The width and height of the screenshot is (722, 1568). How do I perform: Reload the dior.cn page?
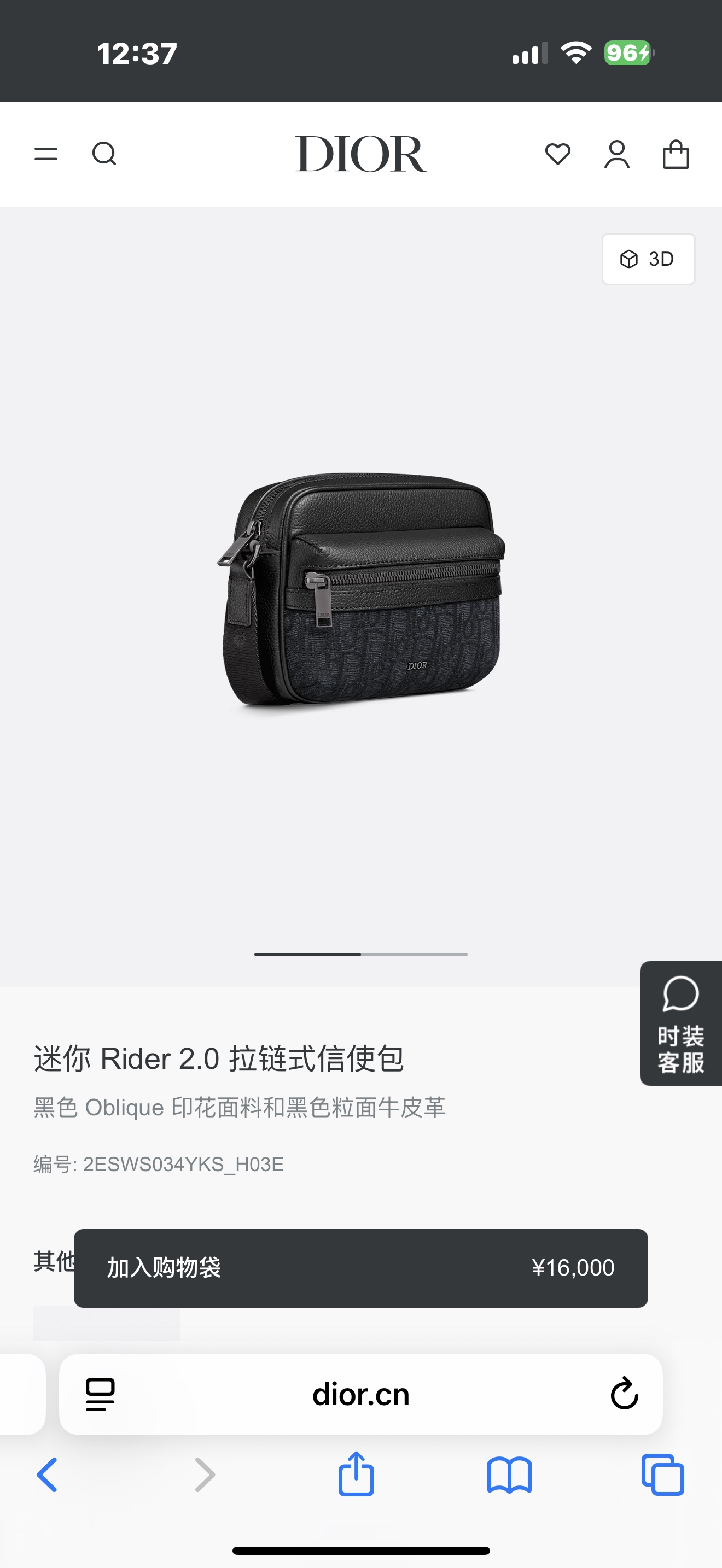(624, 1394)
